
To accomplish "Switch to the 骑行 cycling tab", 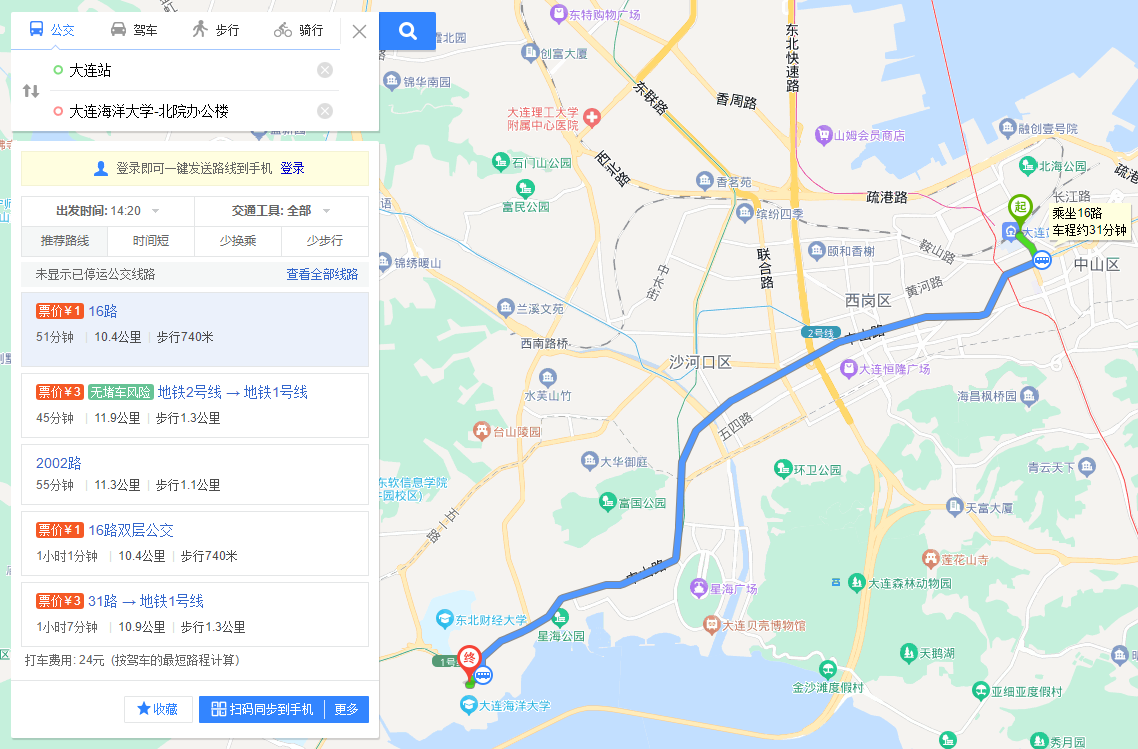I will [298, 30].
